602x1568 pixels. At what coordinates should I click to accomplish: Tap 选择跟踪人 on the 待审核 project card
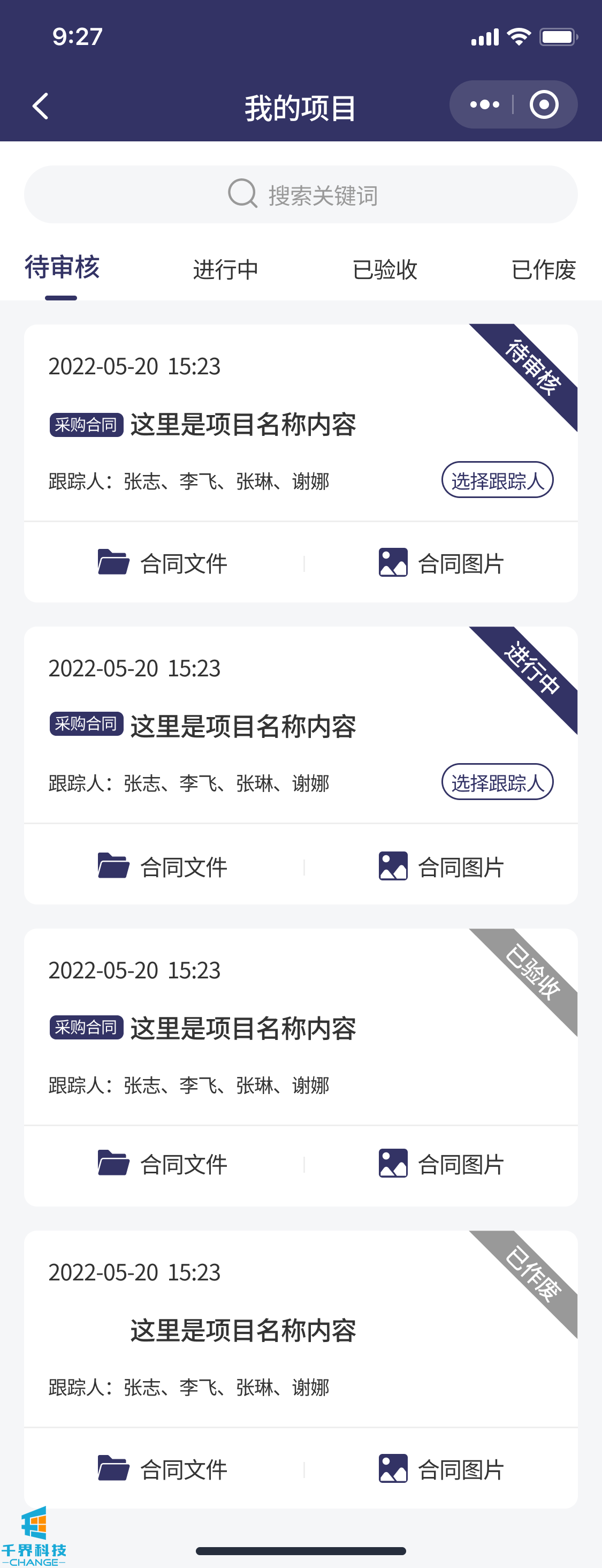(x=497, y=480)
